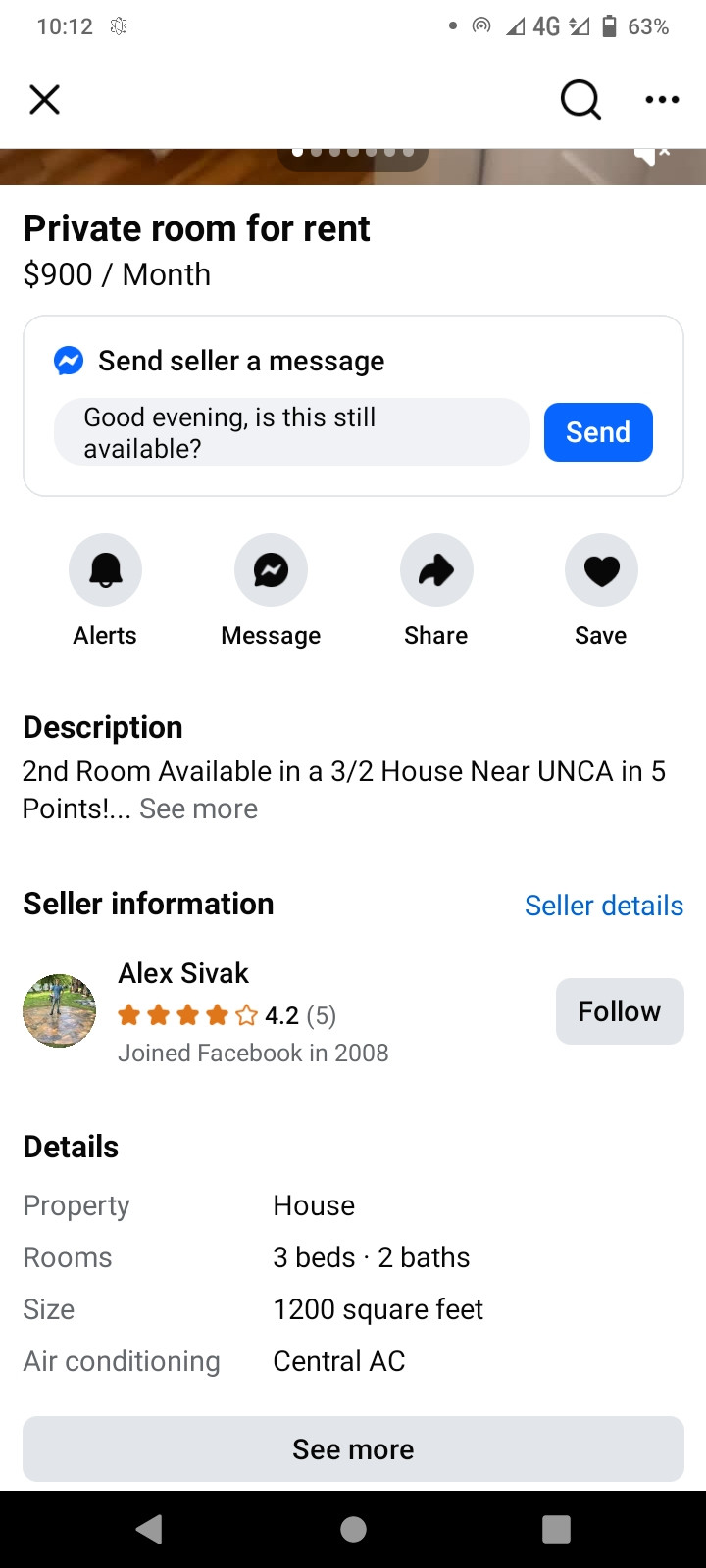Screen dimensions: 706x1568
Task: Open Seller details link
Action: [603, 906]
